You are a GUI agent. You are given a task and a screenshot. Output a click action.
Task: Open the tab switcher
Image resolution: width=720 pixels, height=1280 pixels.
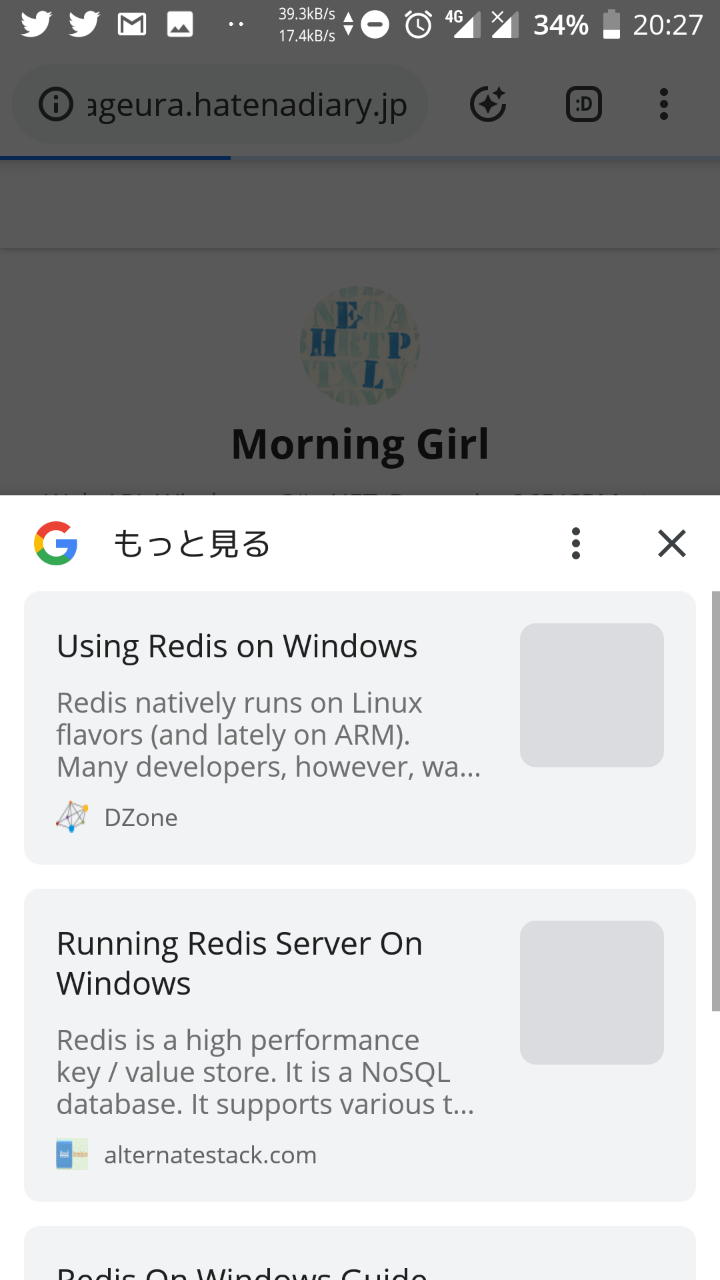click(x=584, y=104)
